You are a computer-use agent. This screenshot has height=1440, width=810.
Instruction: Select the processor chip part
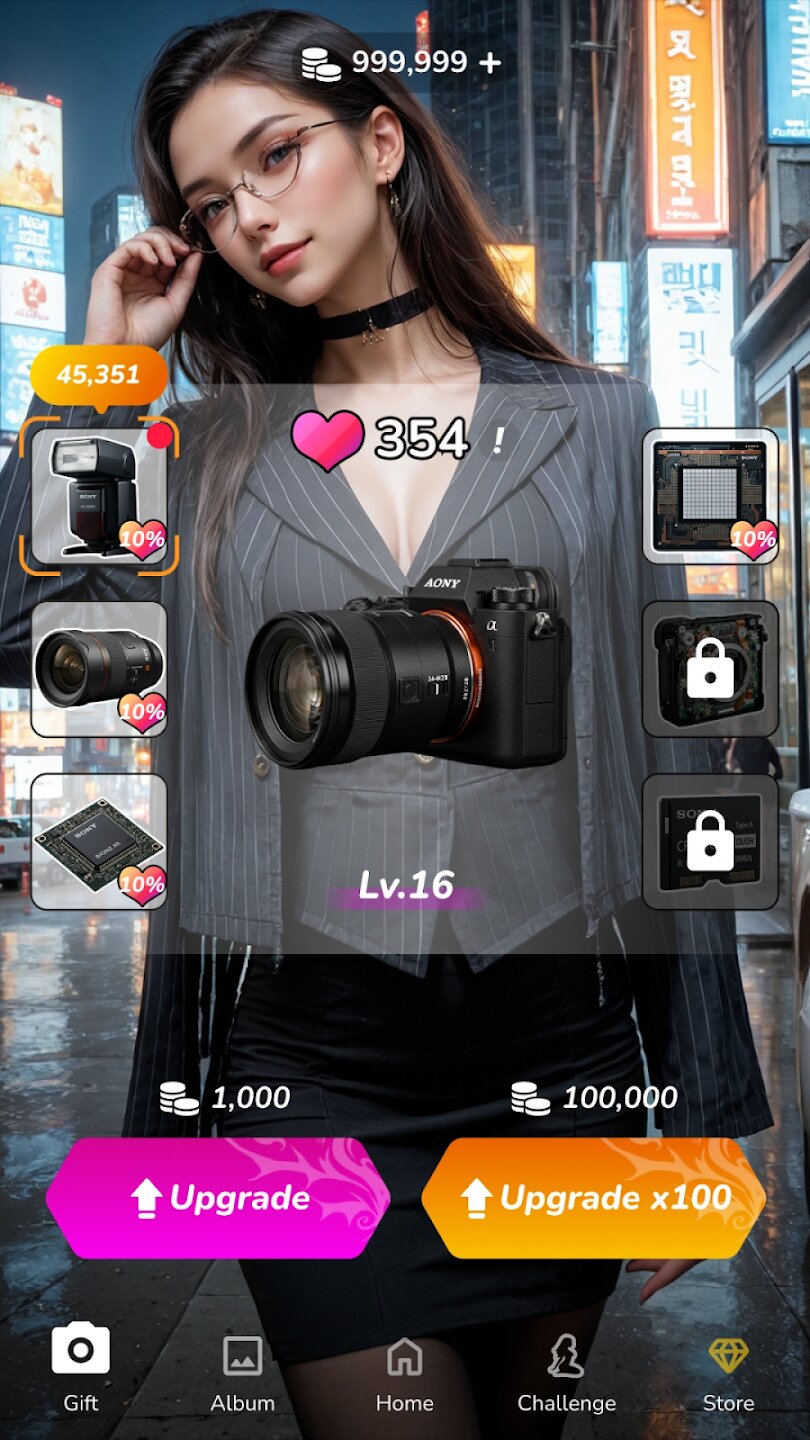pos(99,841)
